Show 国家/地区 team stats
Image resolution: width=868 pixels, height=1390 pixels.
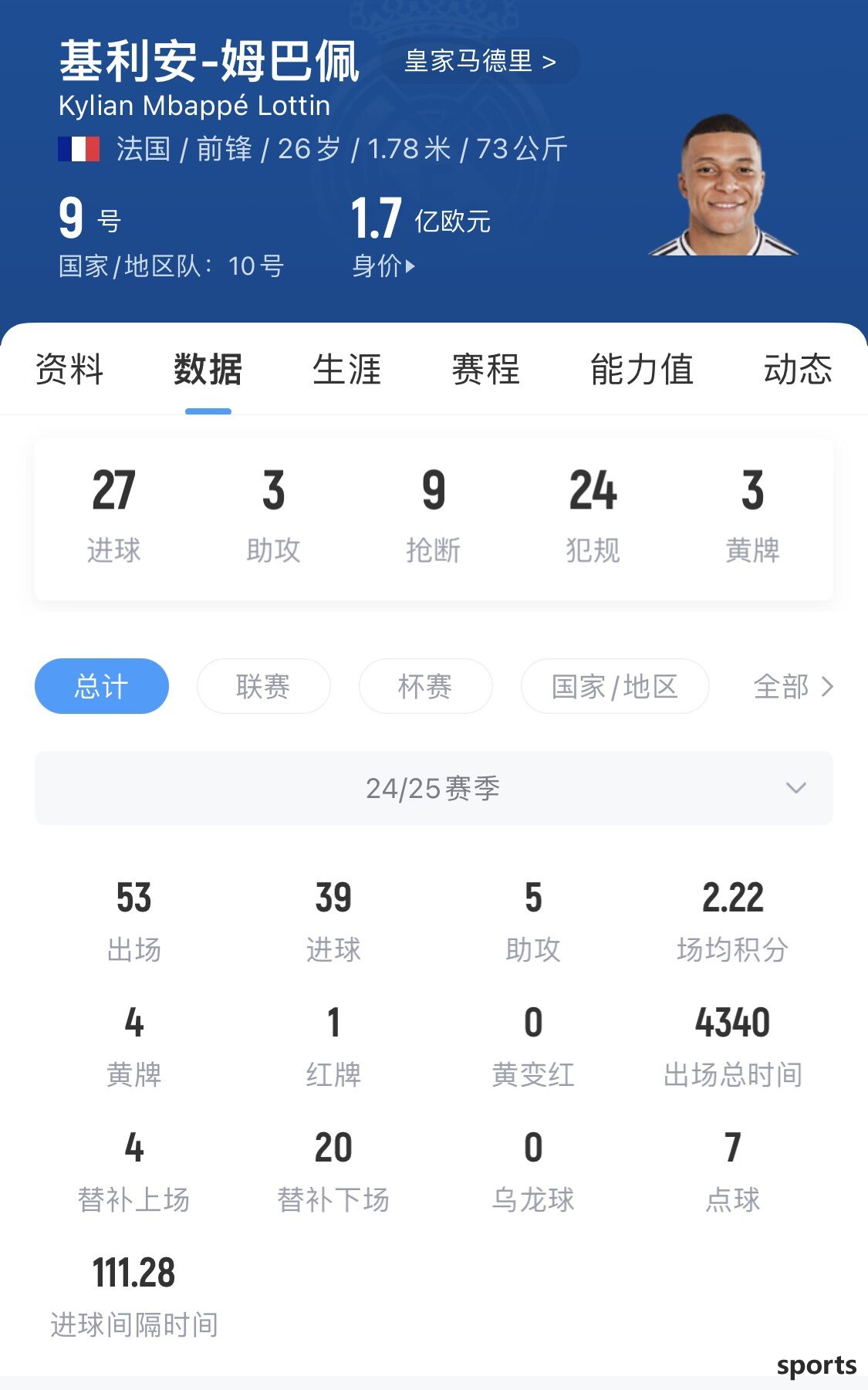pos(615,686)
